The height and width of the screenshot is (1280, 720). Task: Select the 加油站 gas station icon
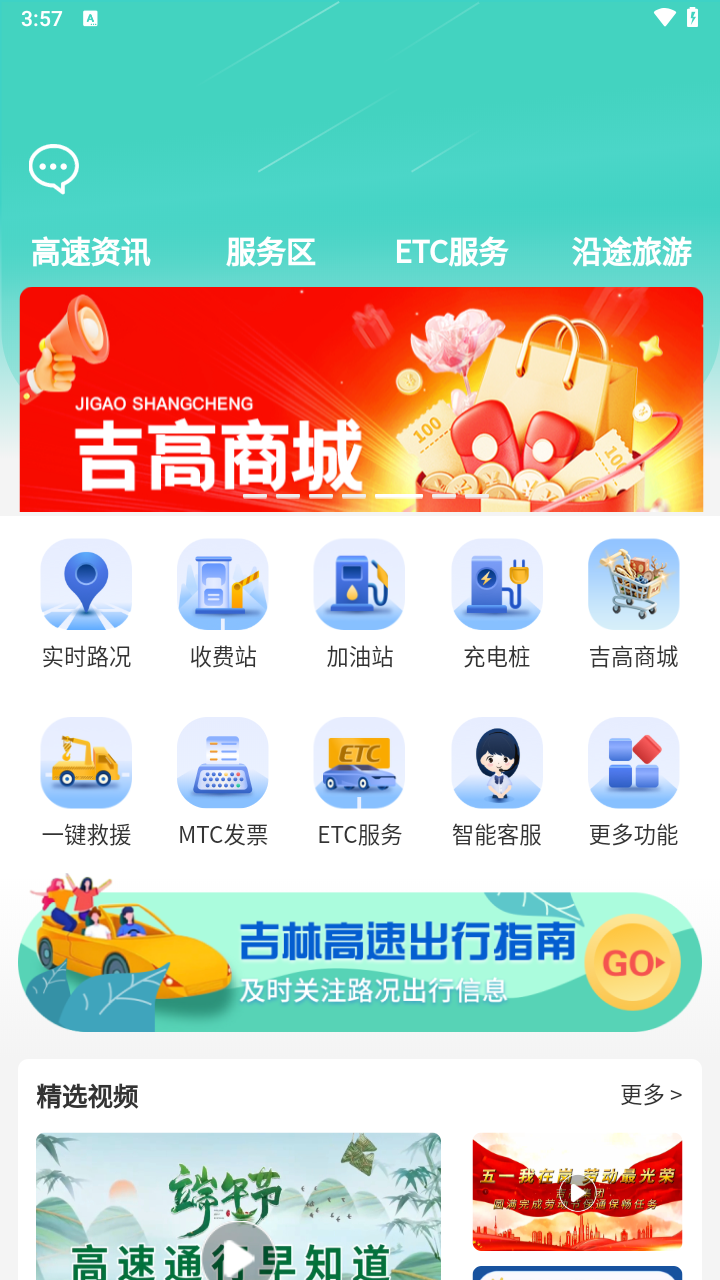click(x=359, y=584)
